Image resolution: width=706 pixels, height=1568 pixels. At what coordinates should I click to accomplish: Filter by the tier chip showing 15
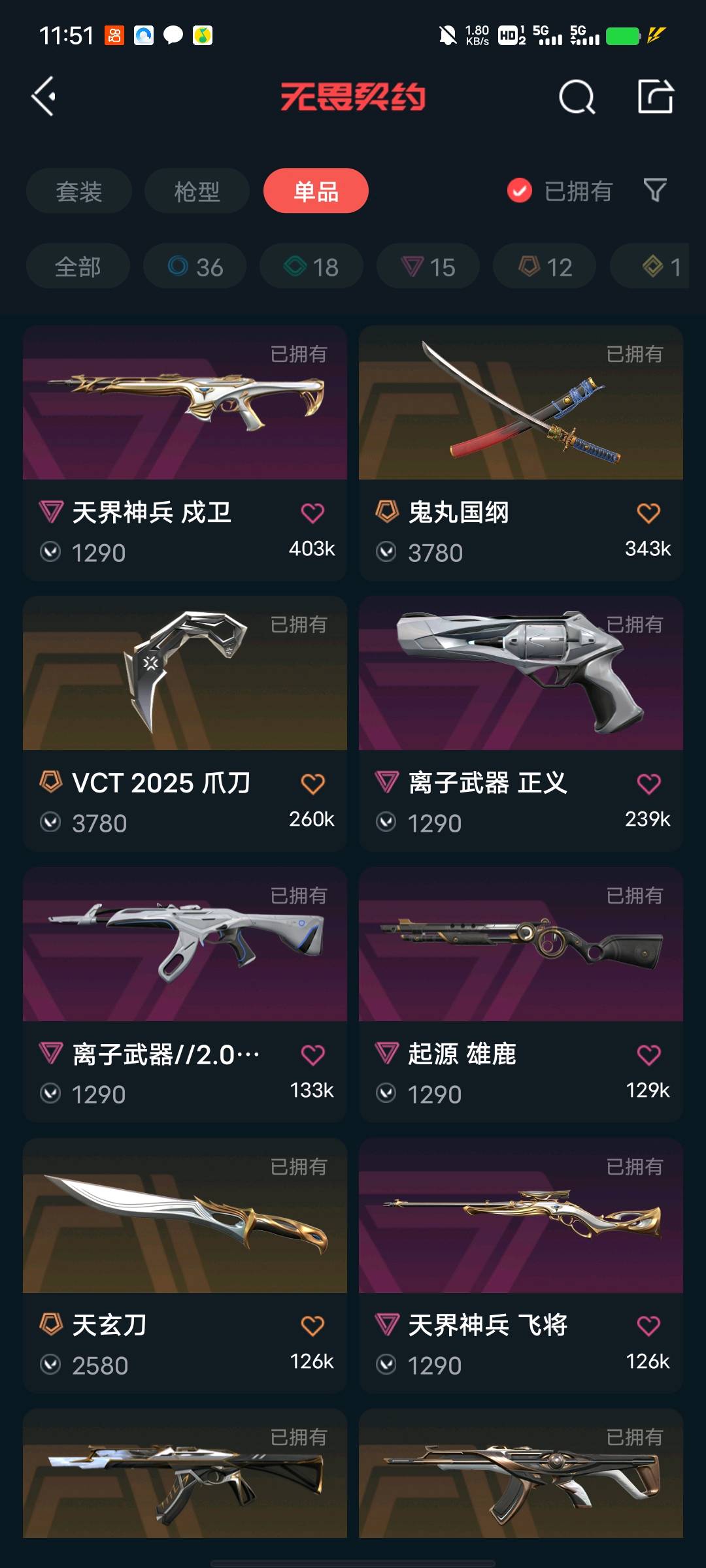pos(428,267)
